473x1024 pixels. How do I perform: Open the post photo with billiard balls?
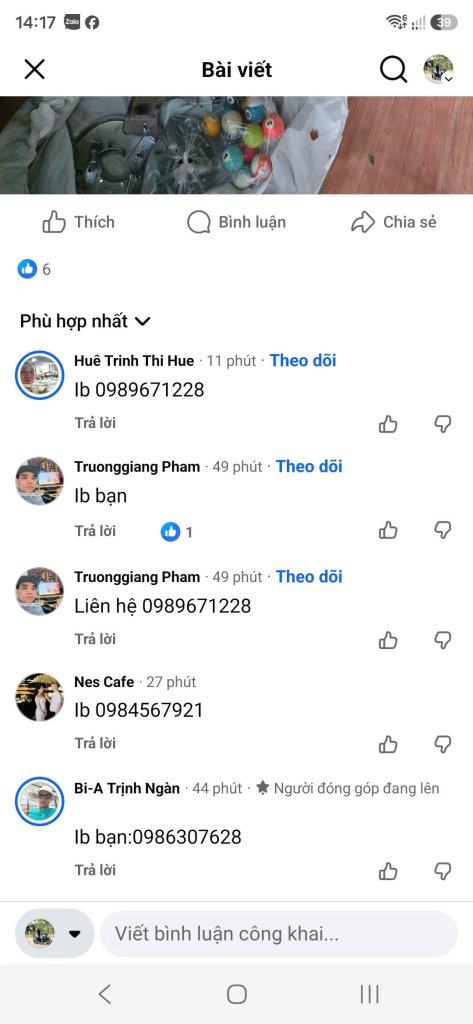pos(236,145)
